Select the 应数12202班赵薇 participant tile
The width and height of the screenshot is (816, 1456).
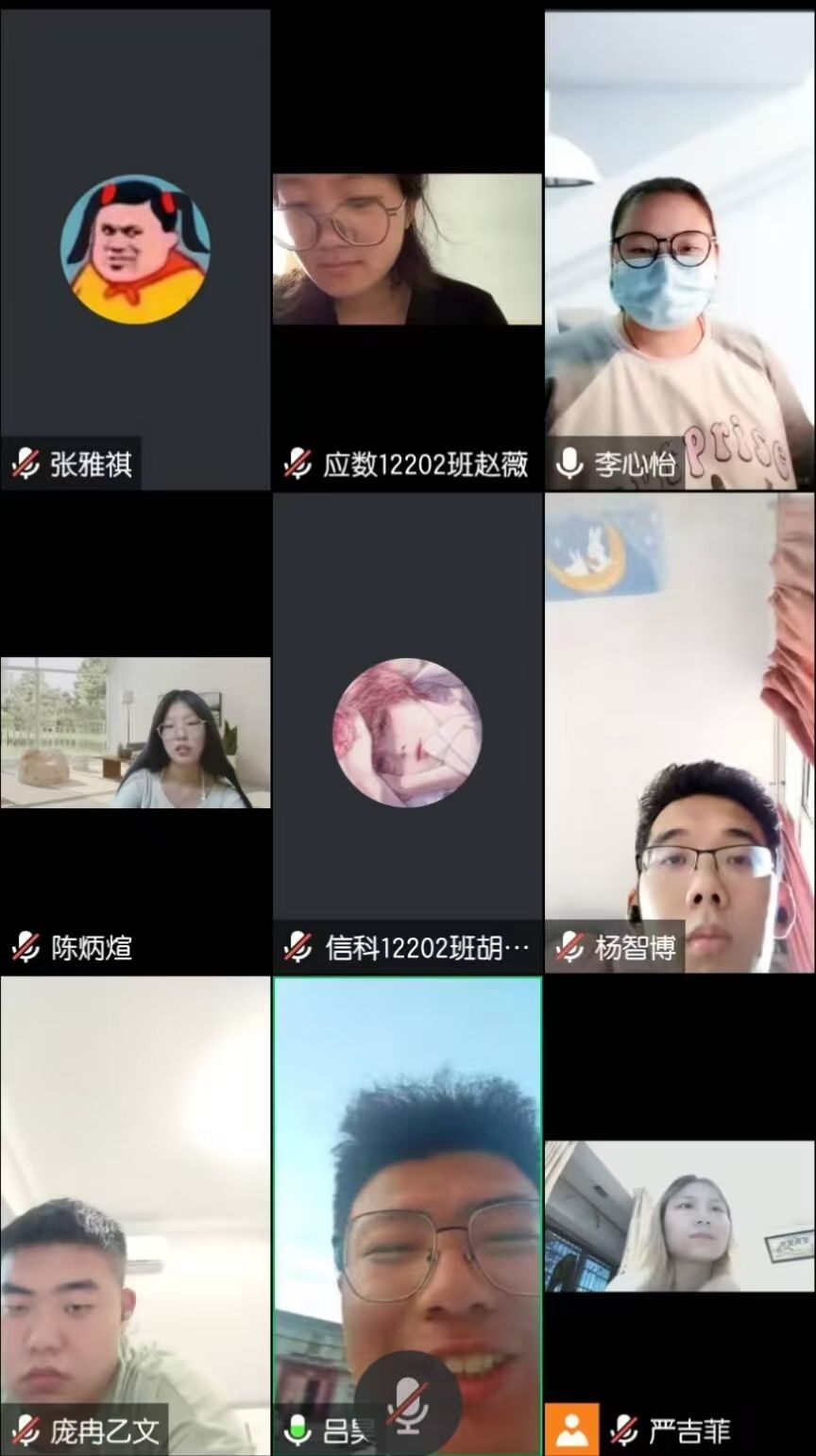[x=407, y=250]
